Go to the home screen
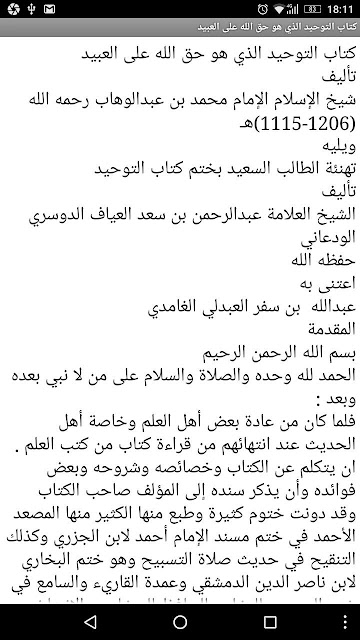Viewport: 360px width, 640px height. (180, 622)
